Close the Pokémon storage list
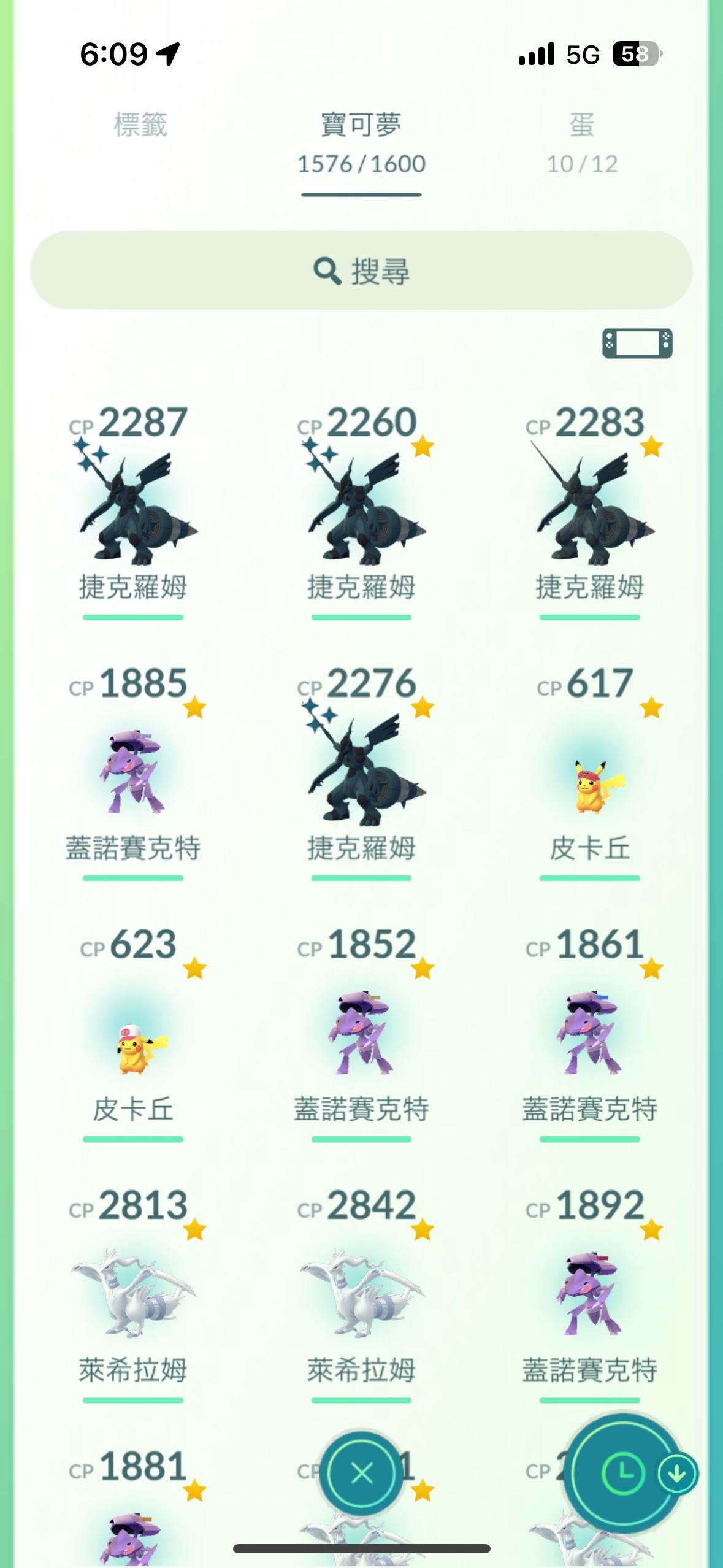This screenshot has width=723, height=1568. [x=361, y=1473]
